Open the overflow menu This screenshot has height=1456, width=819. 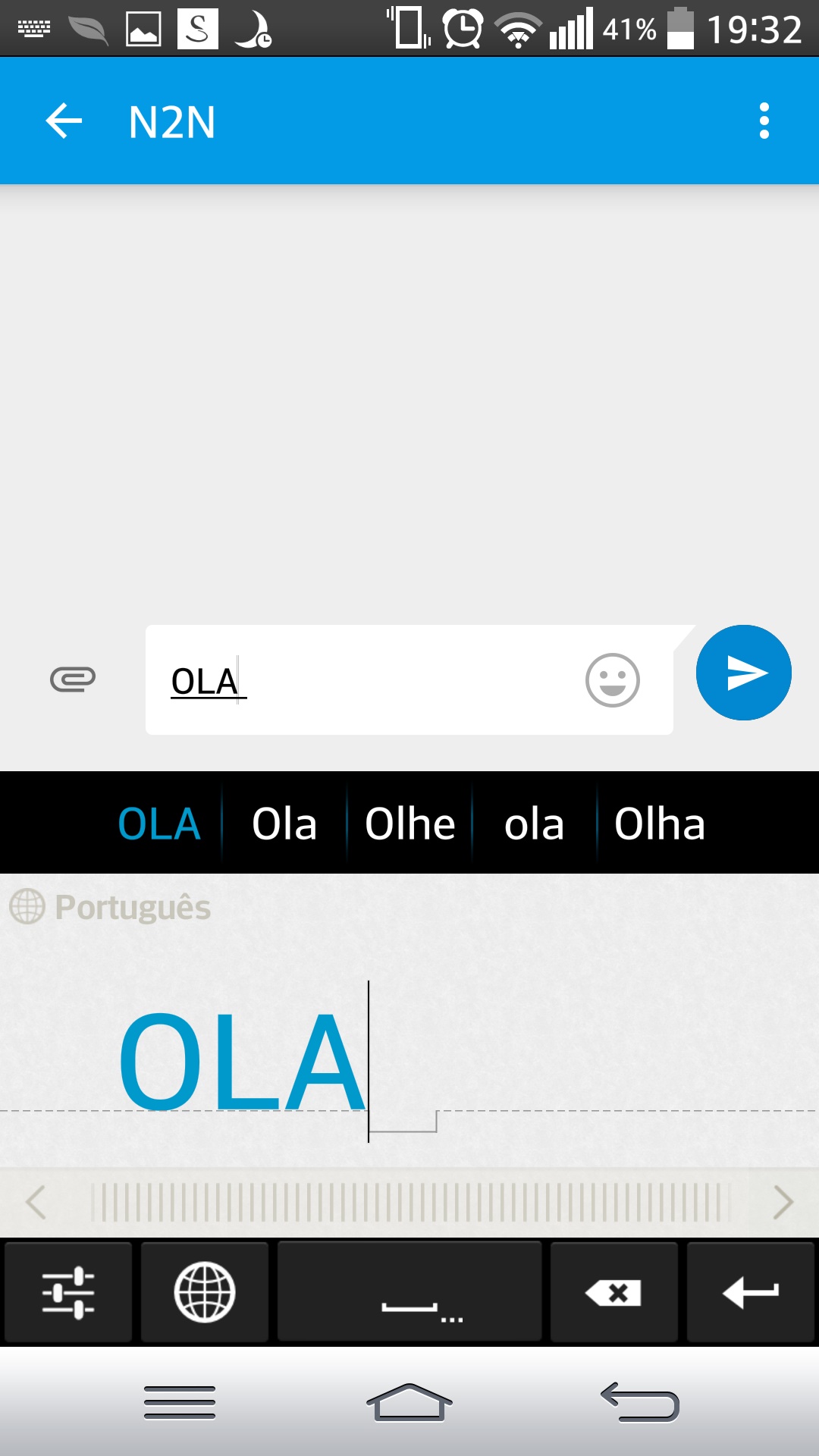(764, 121)
